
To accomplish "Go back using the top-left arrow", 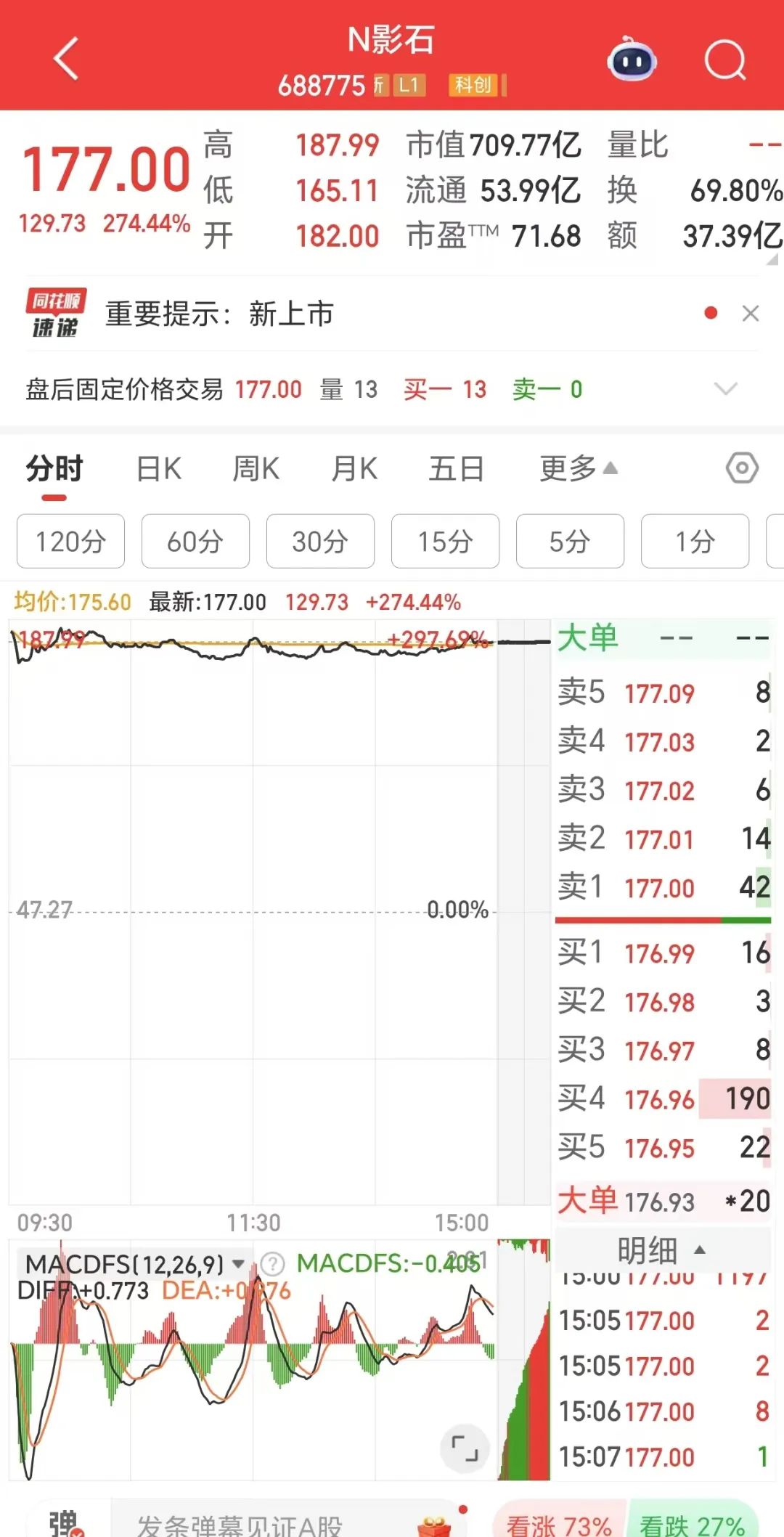I will (x=66, y=59).
